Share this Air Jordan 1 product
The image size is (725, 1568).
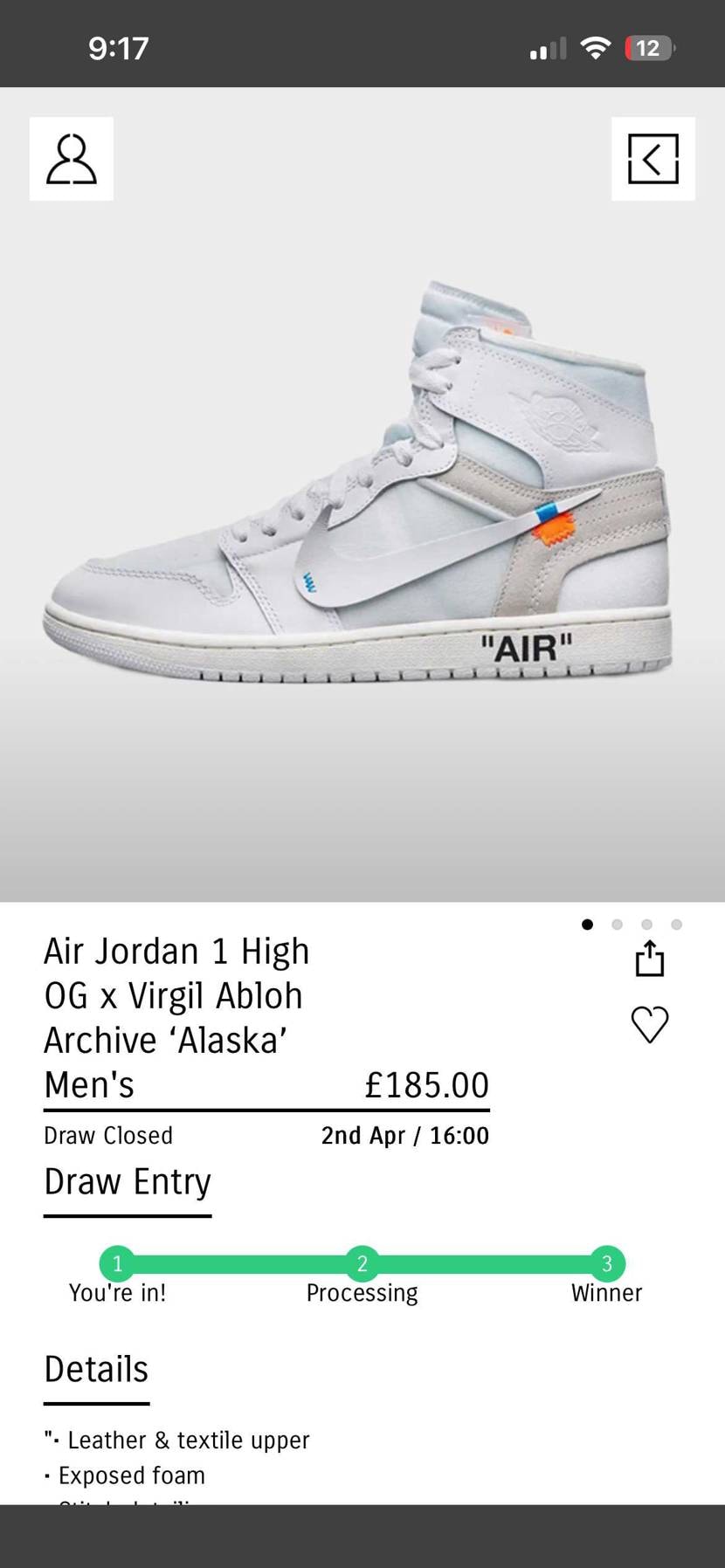click(x=649, y=958)
